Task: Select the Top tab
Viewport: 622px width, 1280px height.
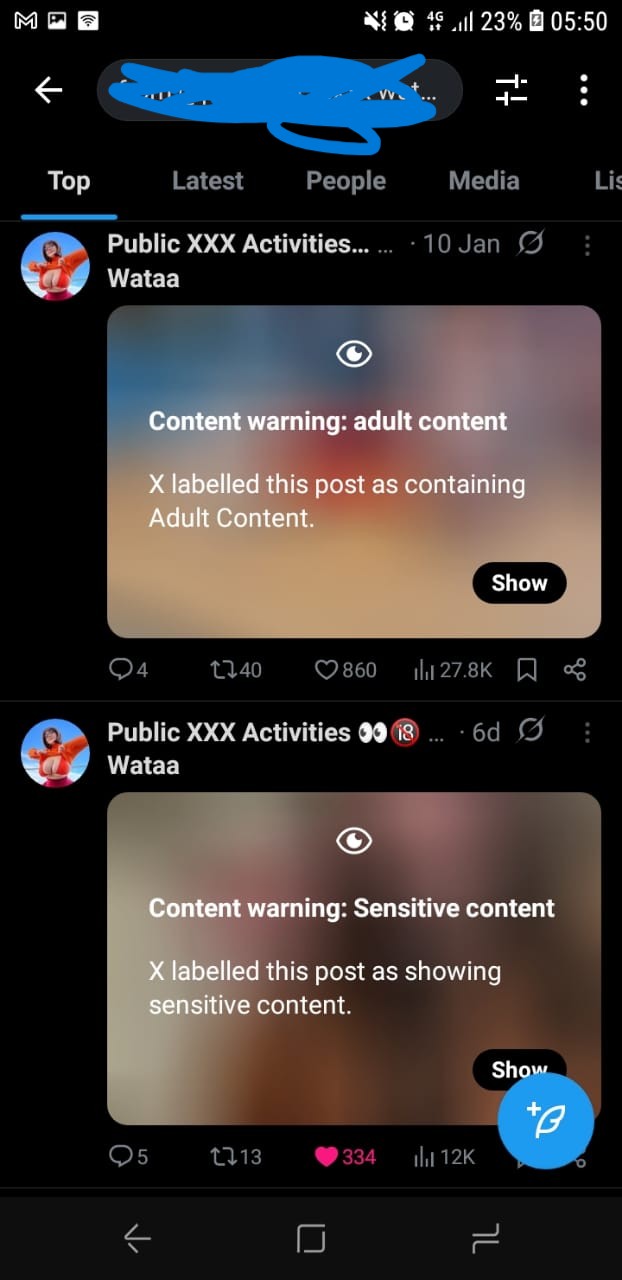Action: (x=69, y=181)
